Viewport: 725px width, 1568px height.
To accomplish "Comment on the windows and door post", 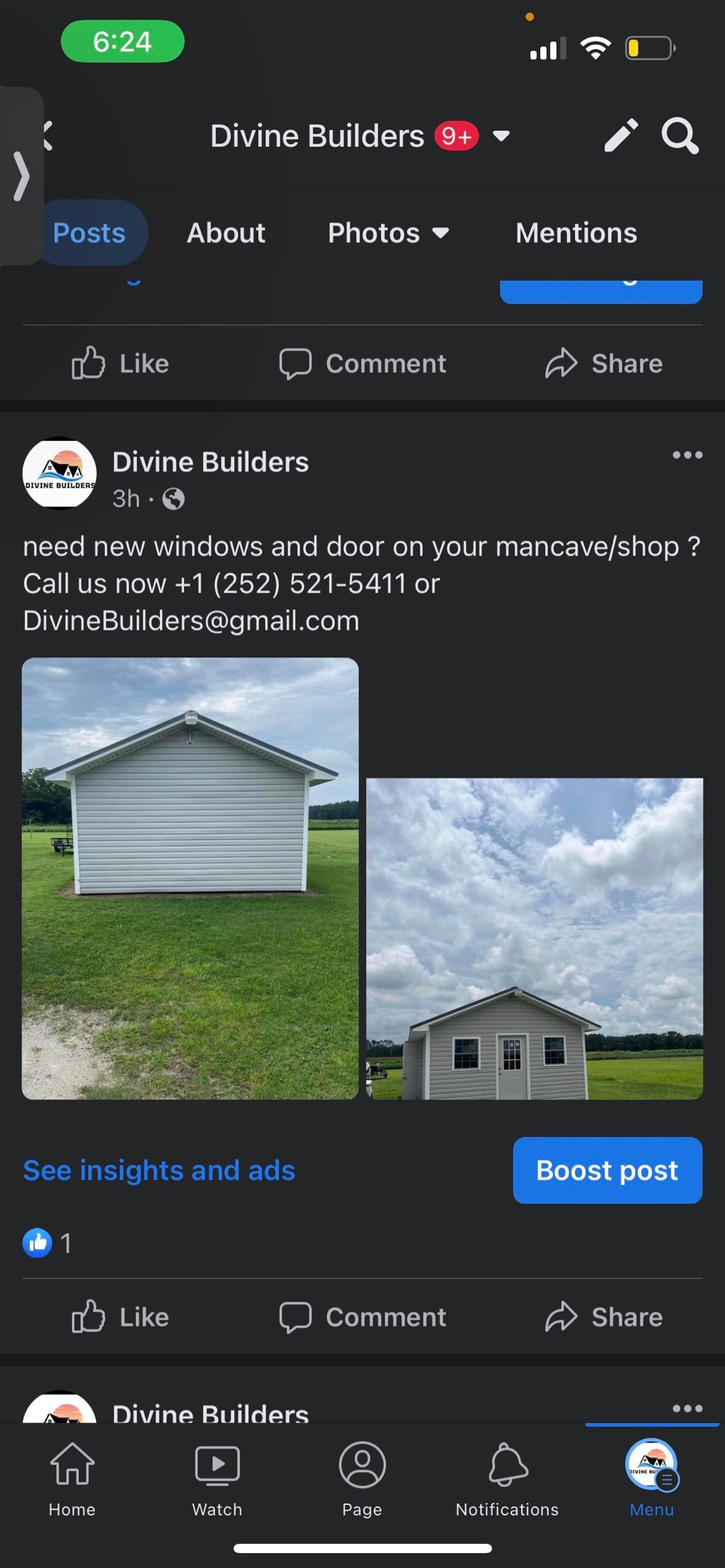I will 362,1317.
